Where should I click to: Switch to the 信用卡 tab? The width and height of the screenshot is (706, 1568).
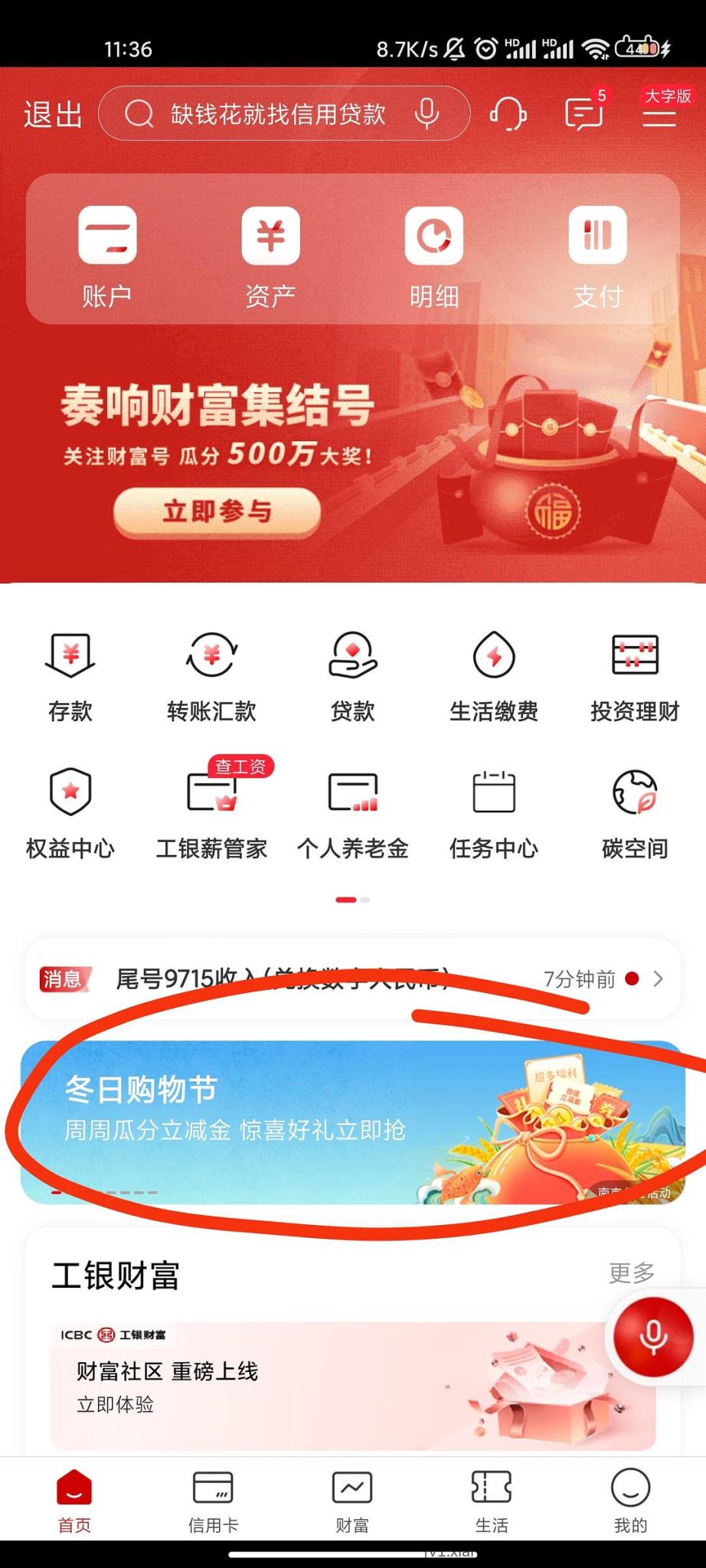point(213,1501)
